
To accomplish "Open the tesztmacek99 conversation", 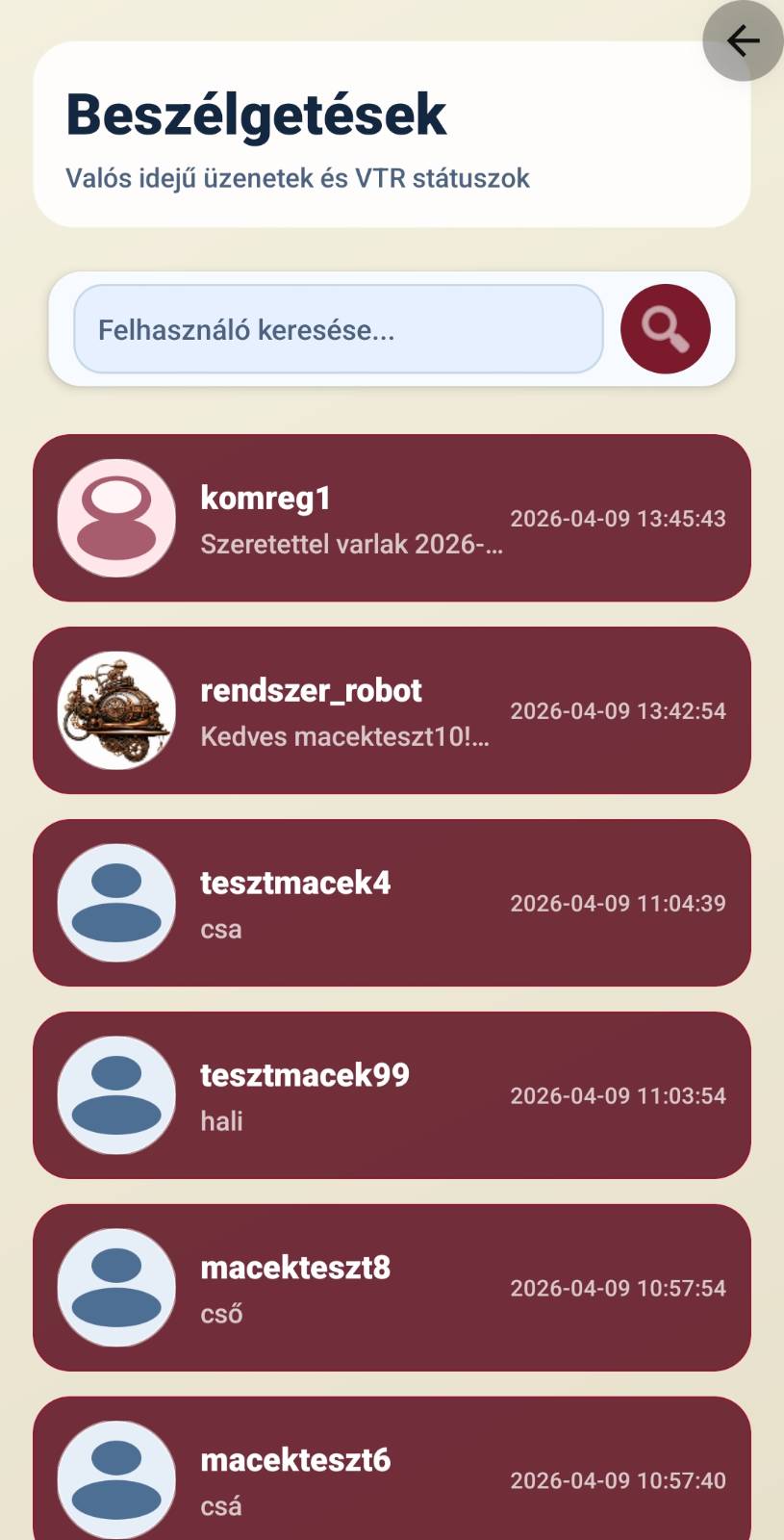I will point(392,1095).
